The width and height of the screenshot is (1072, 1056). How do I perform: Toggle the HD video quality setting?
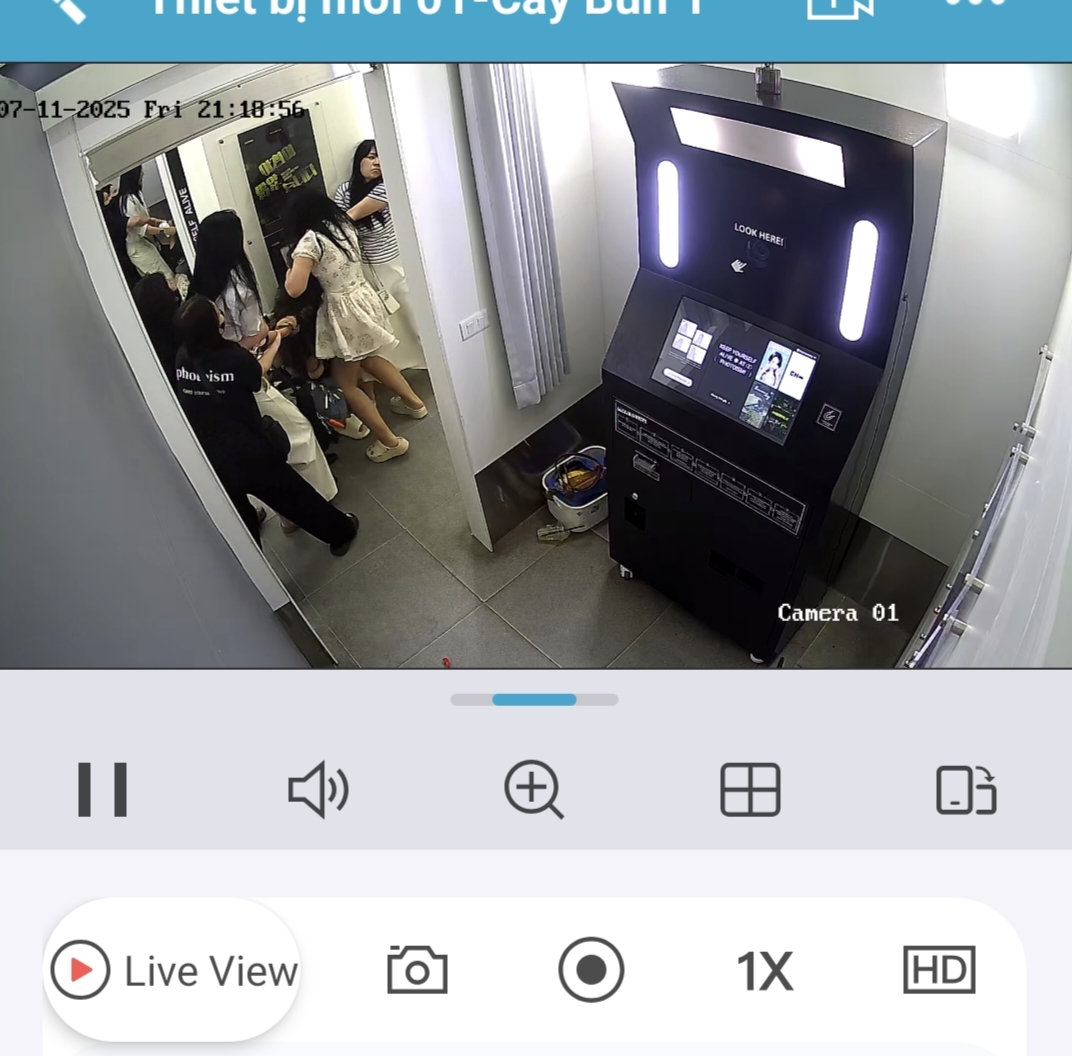(938, 970)
